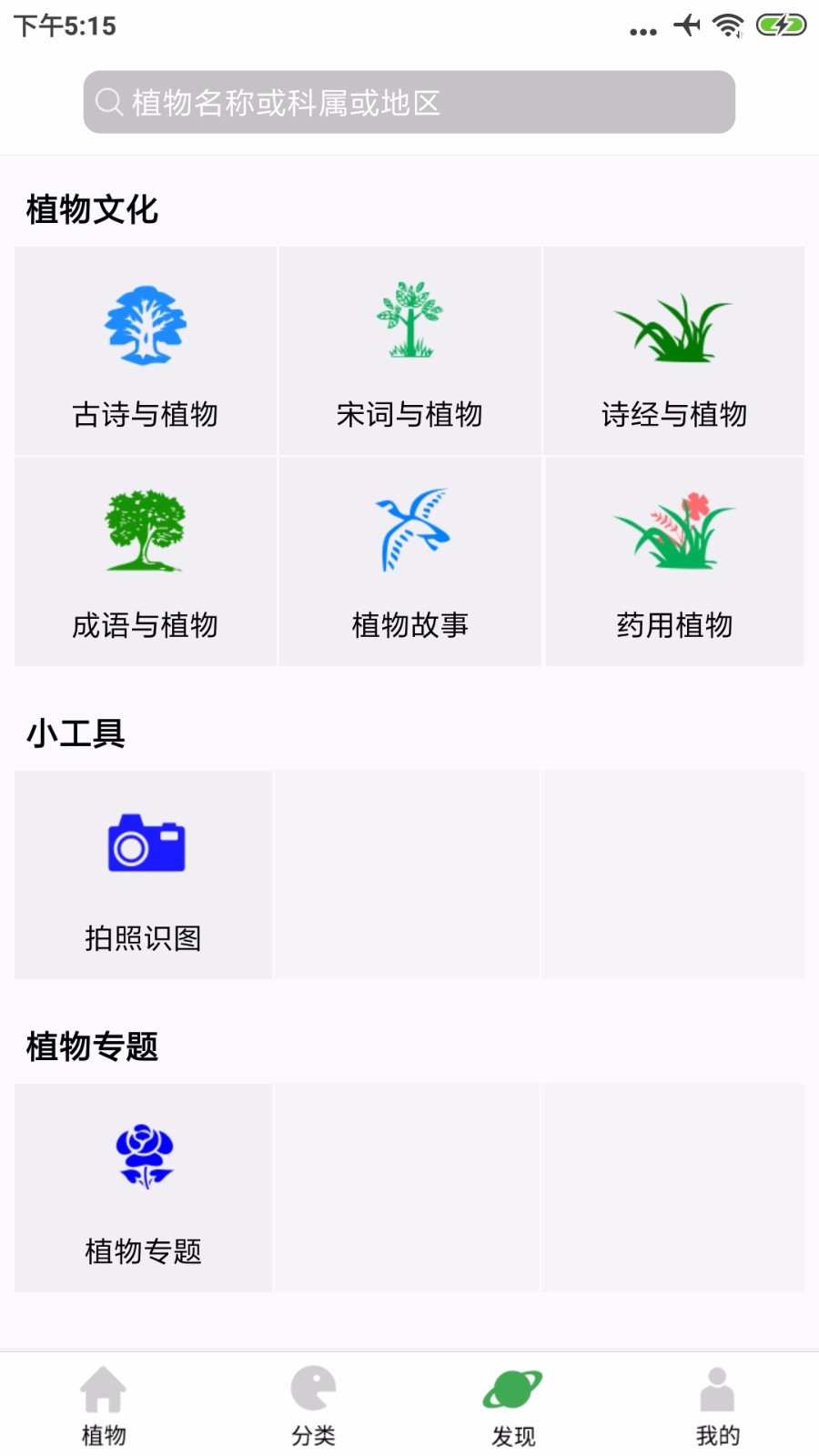Go to the 我的 profile tab
Screen dimensions: 819x1456
pyautogui.click(x=718, y=1406)
